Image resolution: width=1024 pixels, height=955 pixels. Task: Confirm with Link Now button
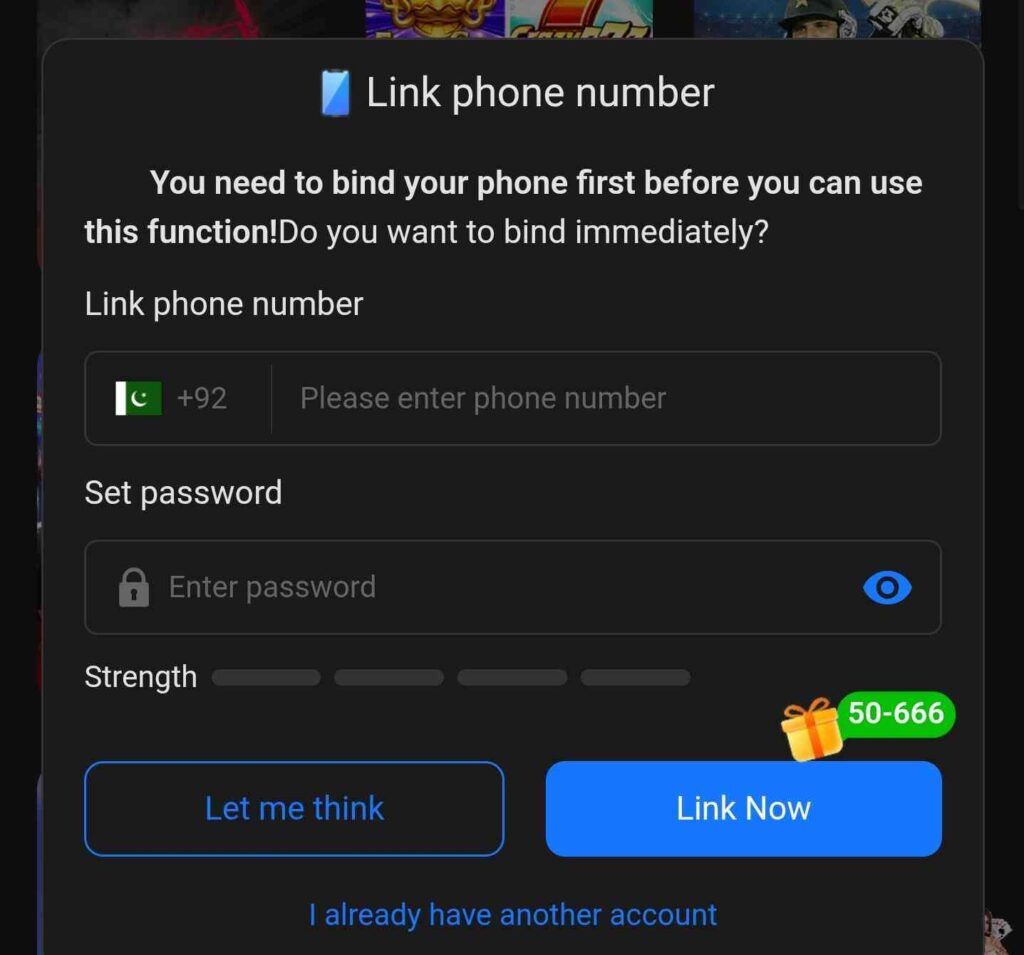743,808
